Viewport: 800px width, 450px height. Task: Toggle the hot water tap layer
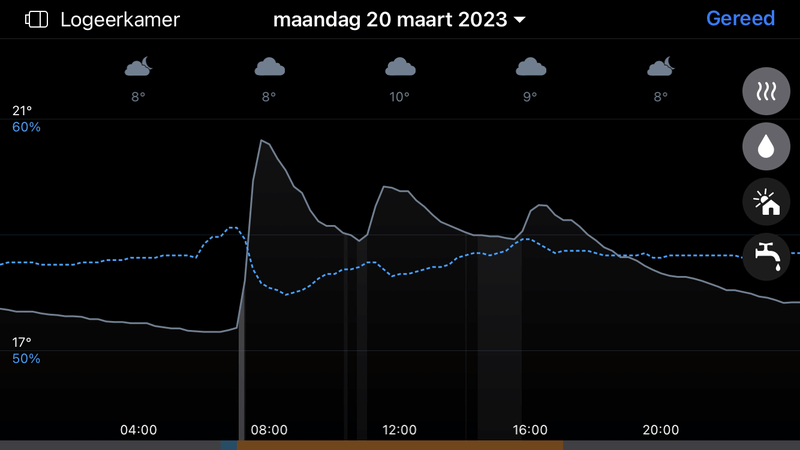[x=766, y=257]
